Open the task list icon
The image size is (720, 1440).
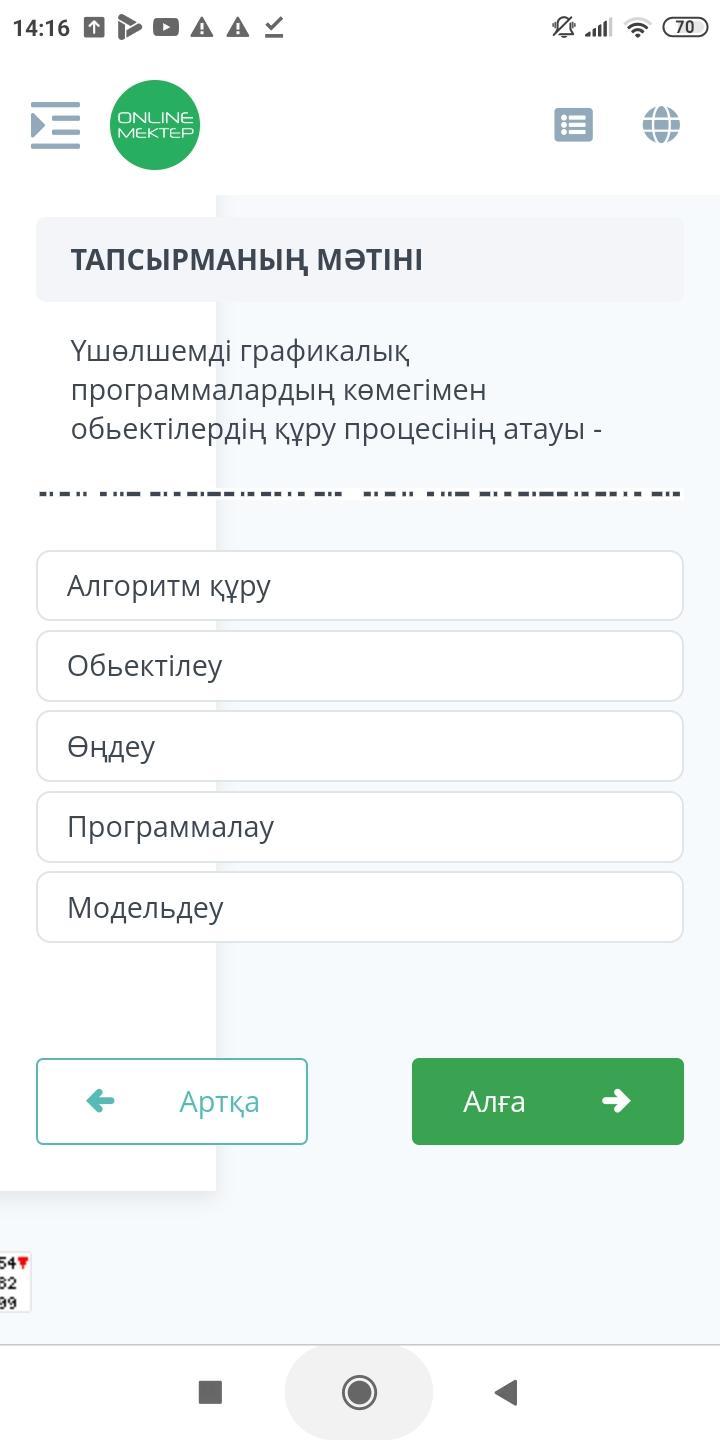[573, 125]
